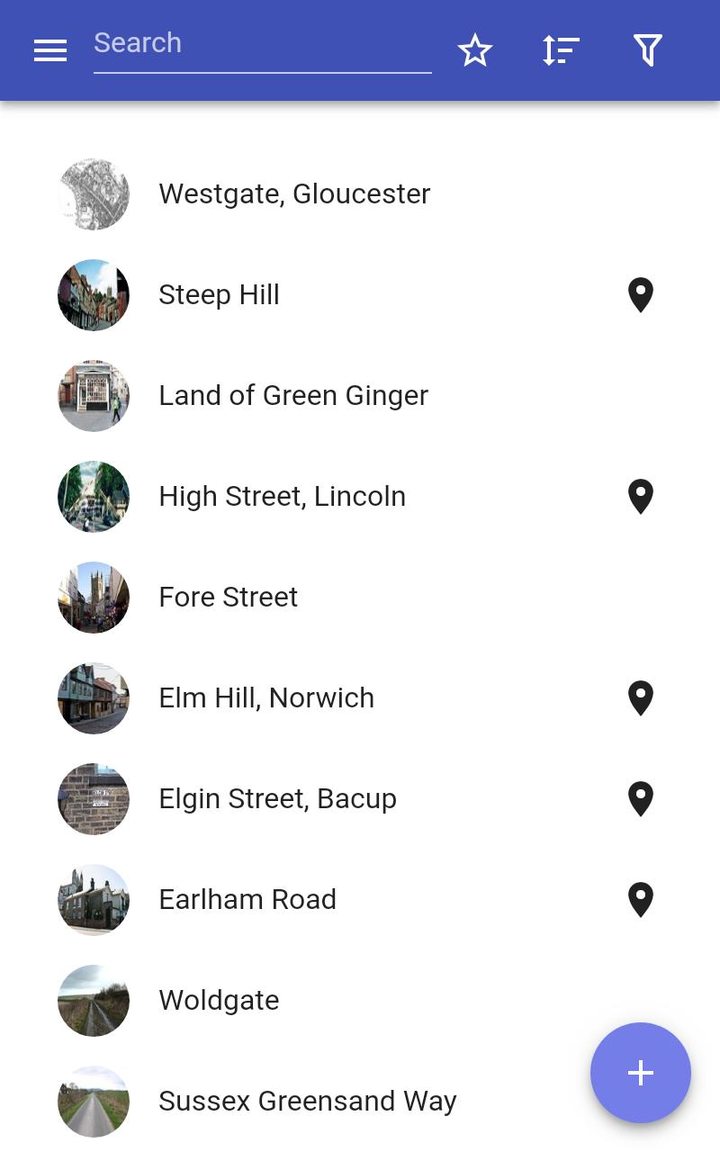Expand the hamburger menu on the left
720x1152 pixels.
pos(49,50)
